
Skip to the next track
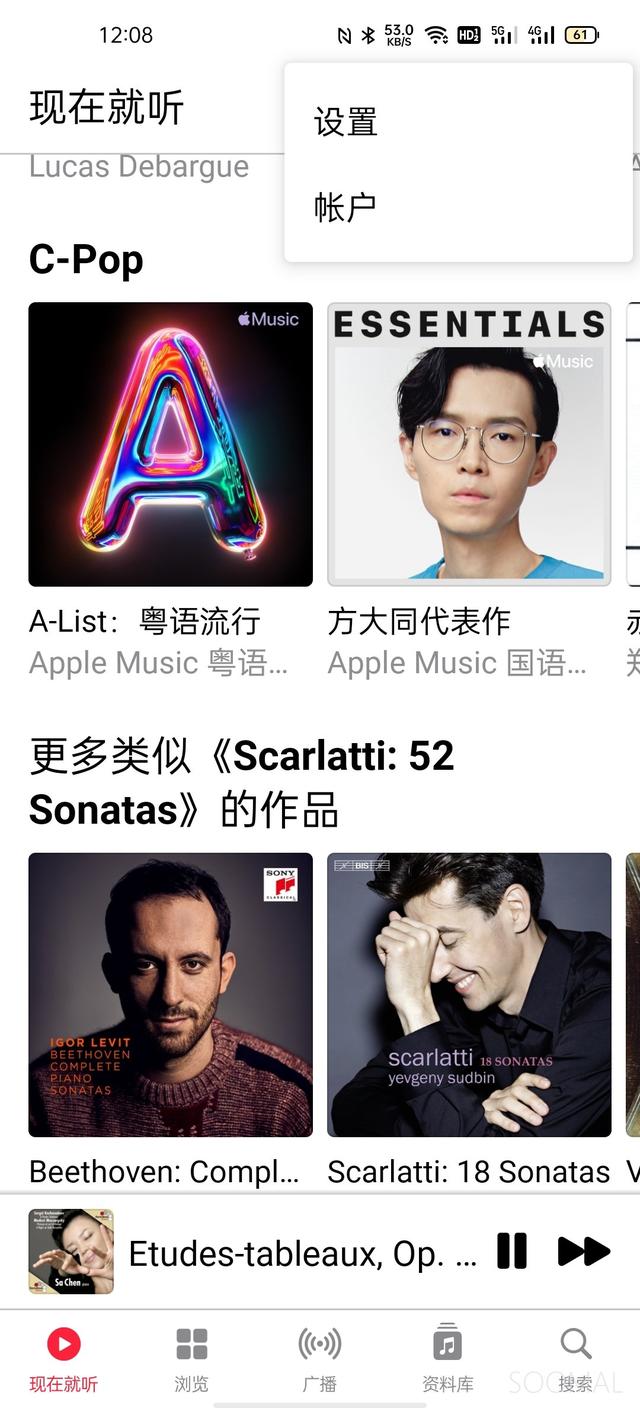pos(583,1251)
